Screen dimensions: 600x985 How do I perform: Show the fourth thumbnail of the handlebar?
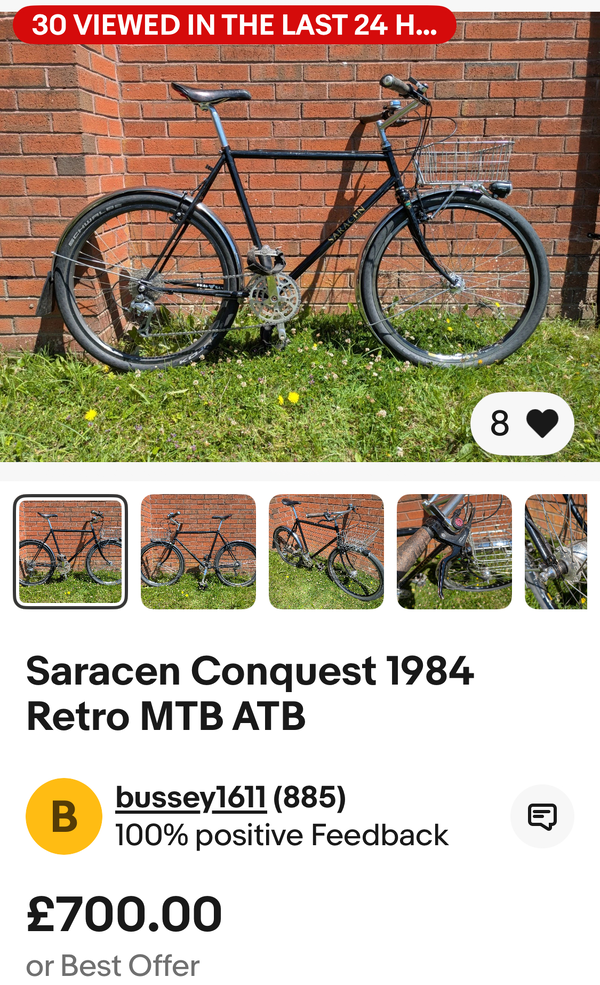(454, 551)
